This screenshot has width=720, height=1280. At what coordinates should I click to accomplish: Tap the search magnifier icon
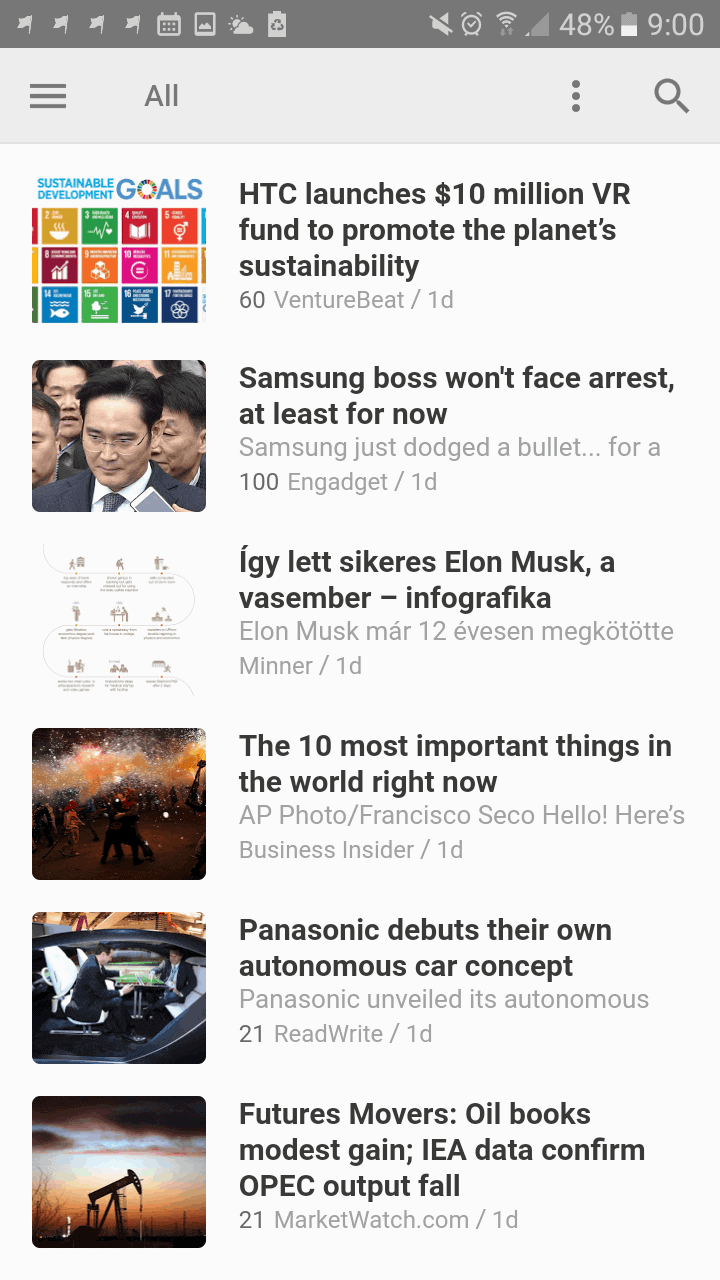click(x=671, y=96)
